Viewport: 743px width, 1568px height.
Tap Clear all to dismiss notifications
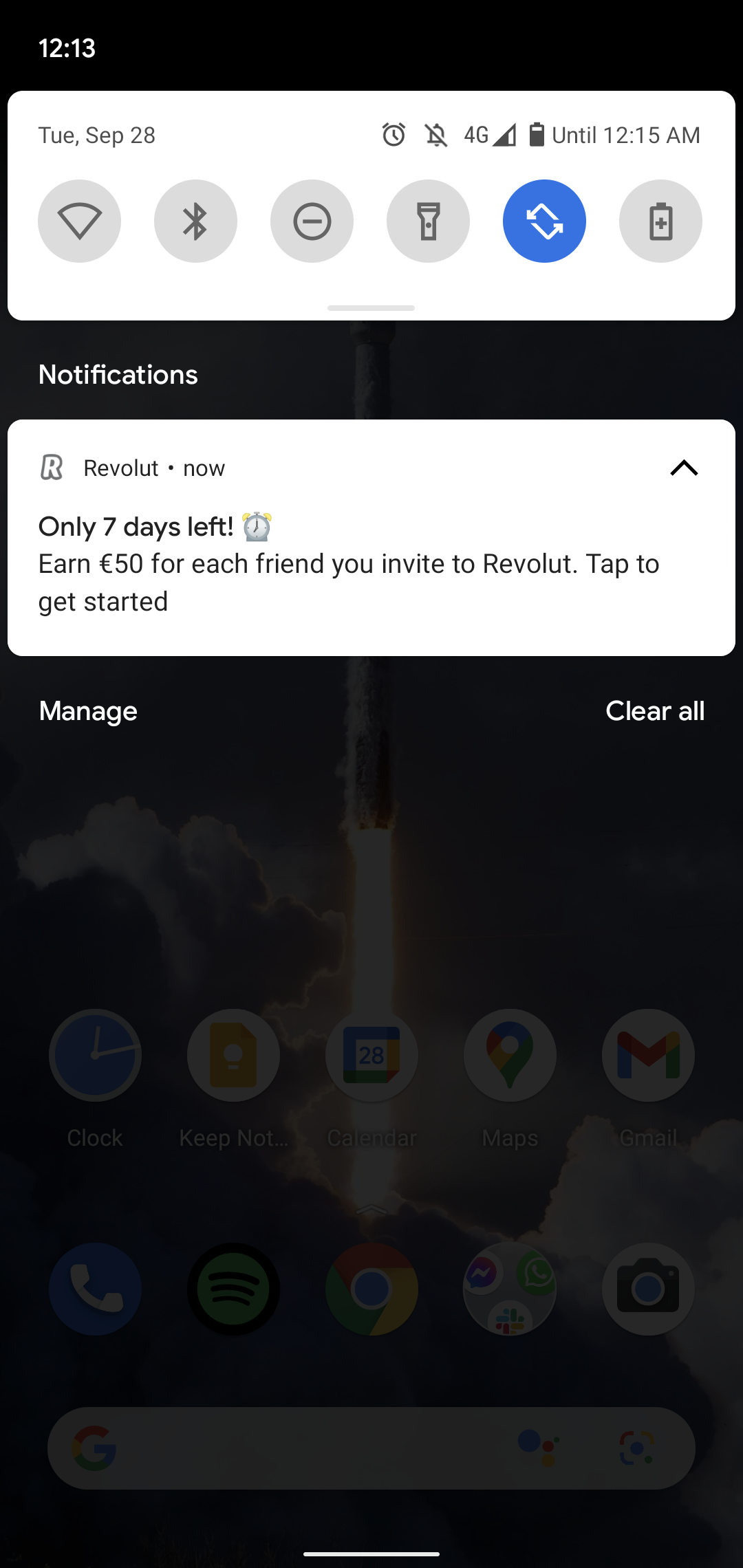[654, 711]
